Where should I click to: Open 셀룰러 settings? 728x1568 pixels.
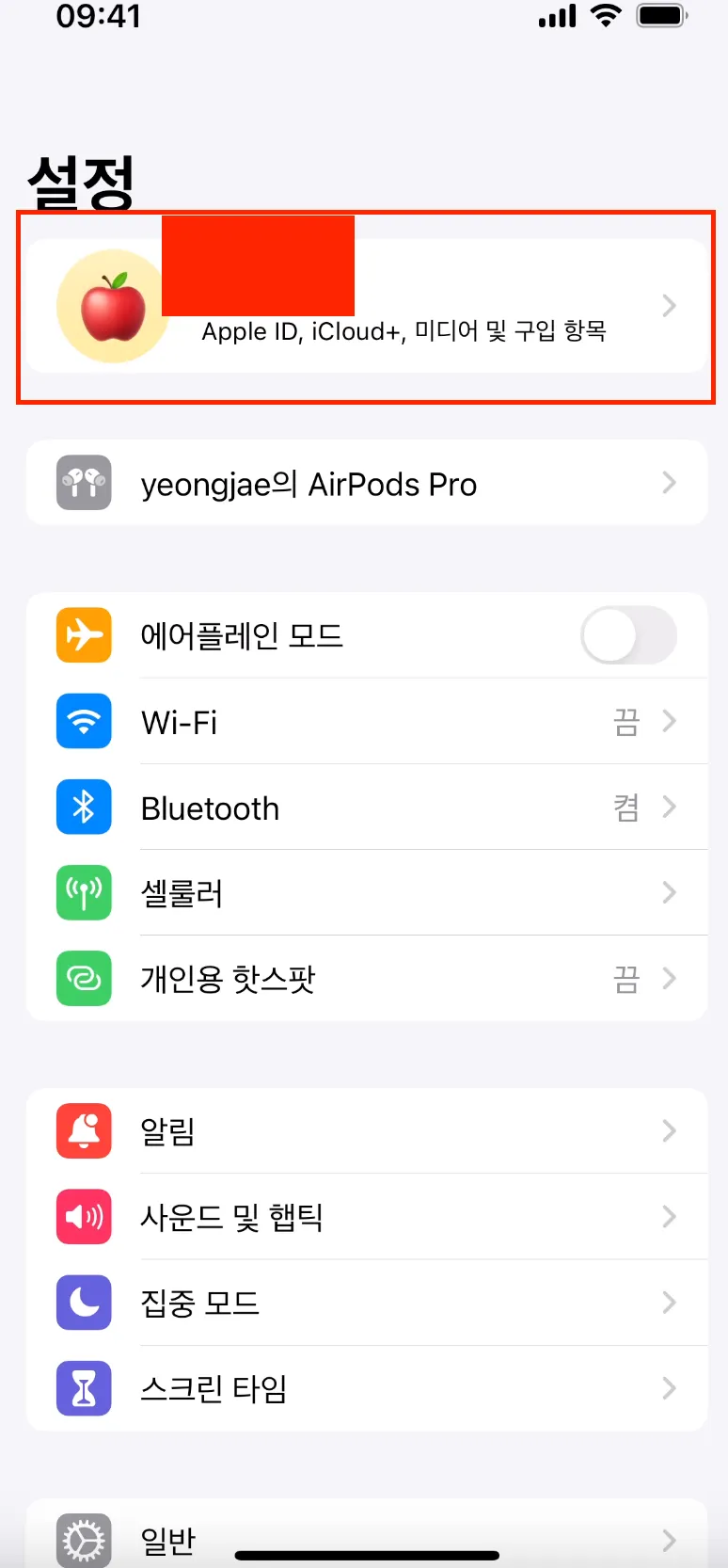367,893
